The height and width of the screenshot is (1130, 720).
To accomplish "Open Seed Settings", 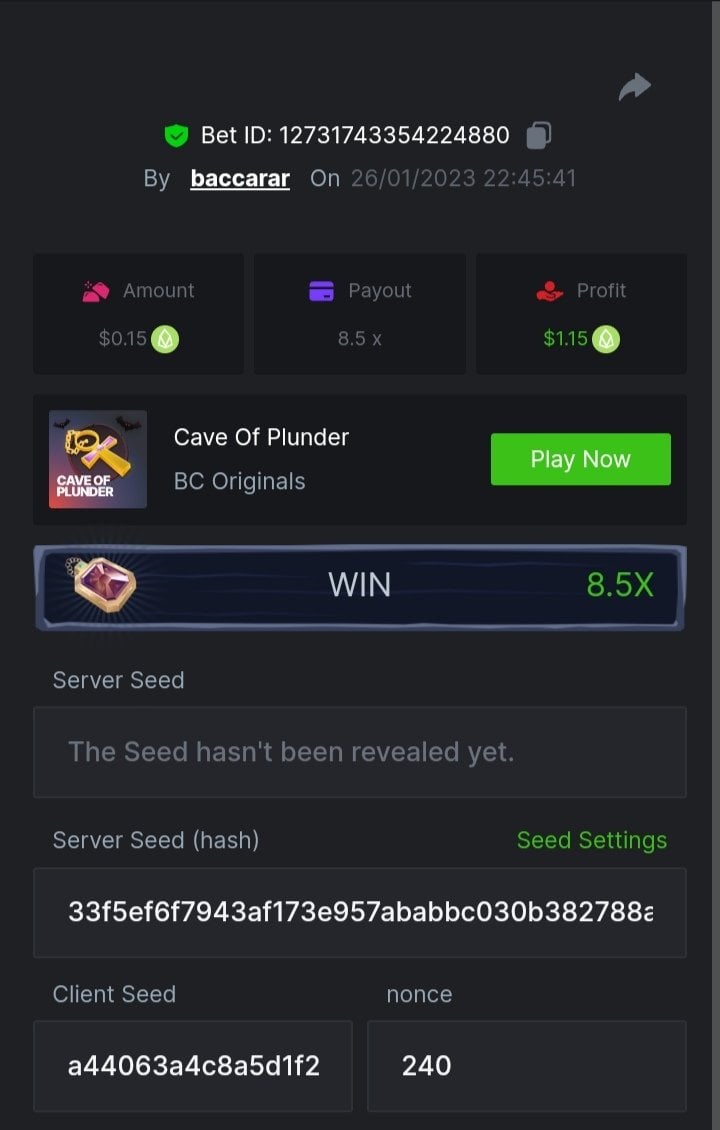I will coord(591,840).
